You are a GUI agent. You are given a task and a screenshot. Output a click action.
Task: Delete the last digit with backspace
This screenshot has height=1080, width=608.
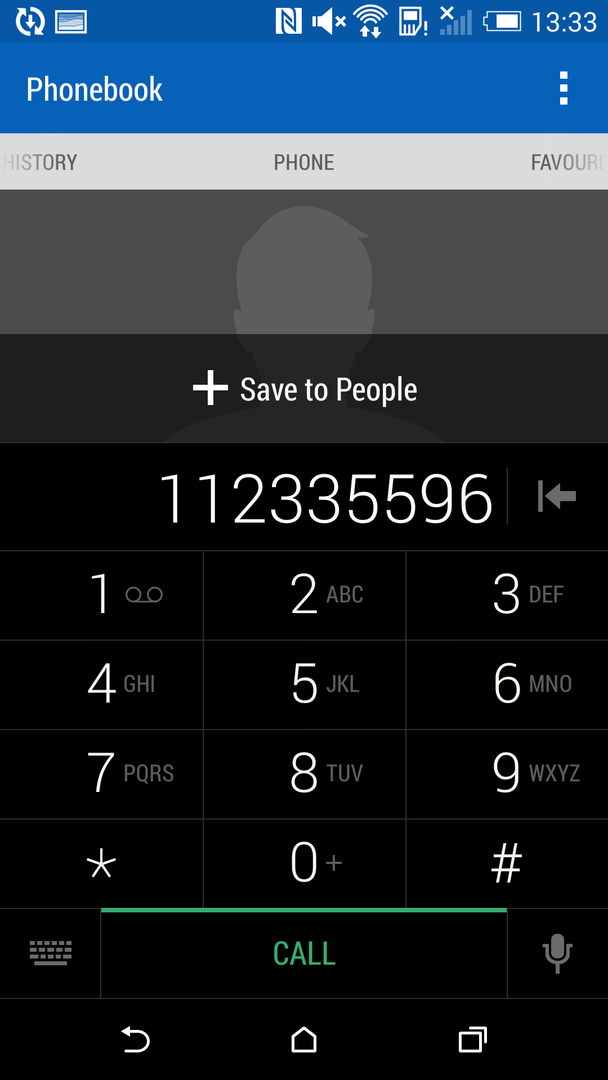556,496
